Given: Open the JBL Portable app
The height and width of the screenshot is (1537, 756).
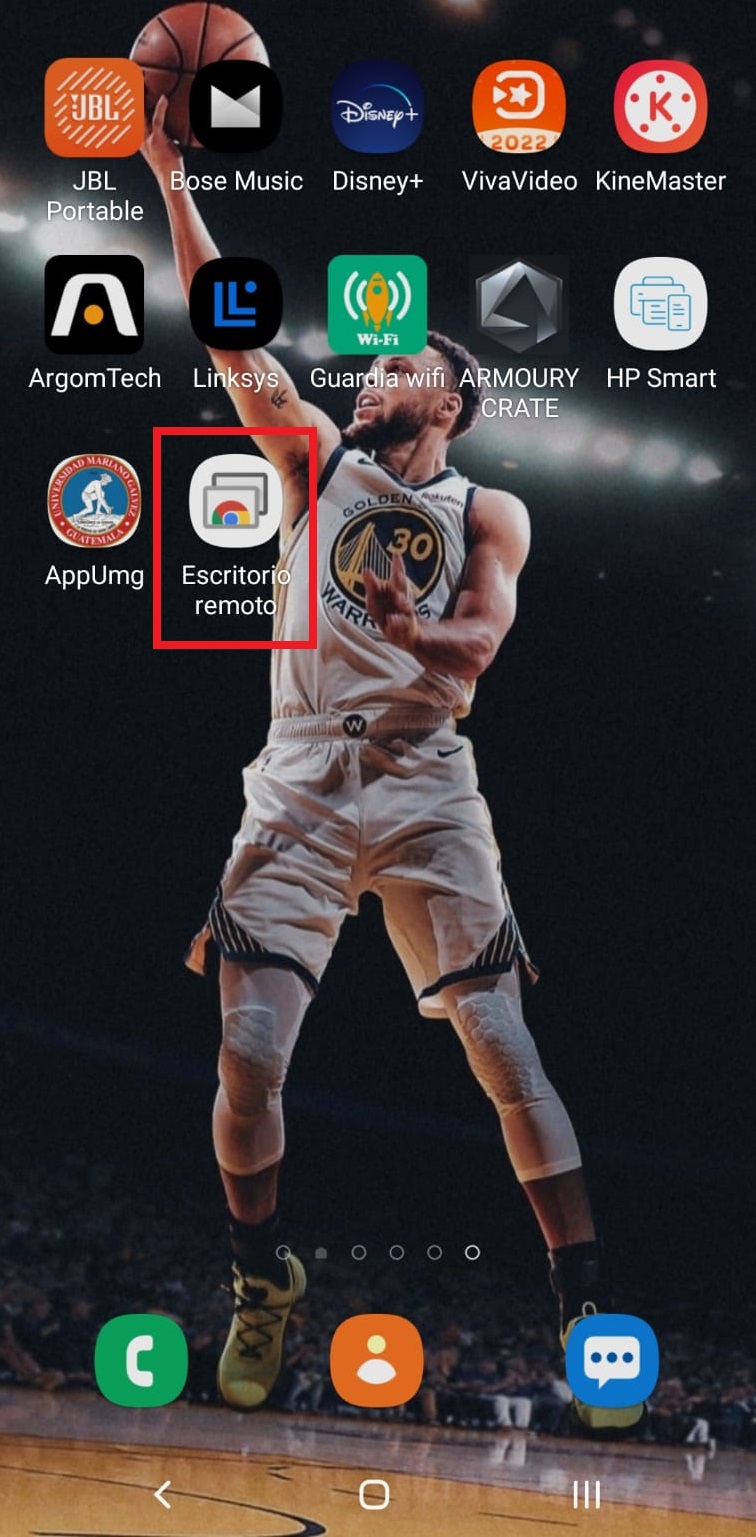Looking at the screenshot, I should pyautogui.click(x=94, y=108).
